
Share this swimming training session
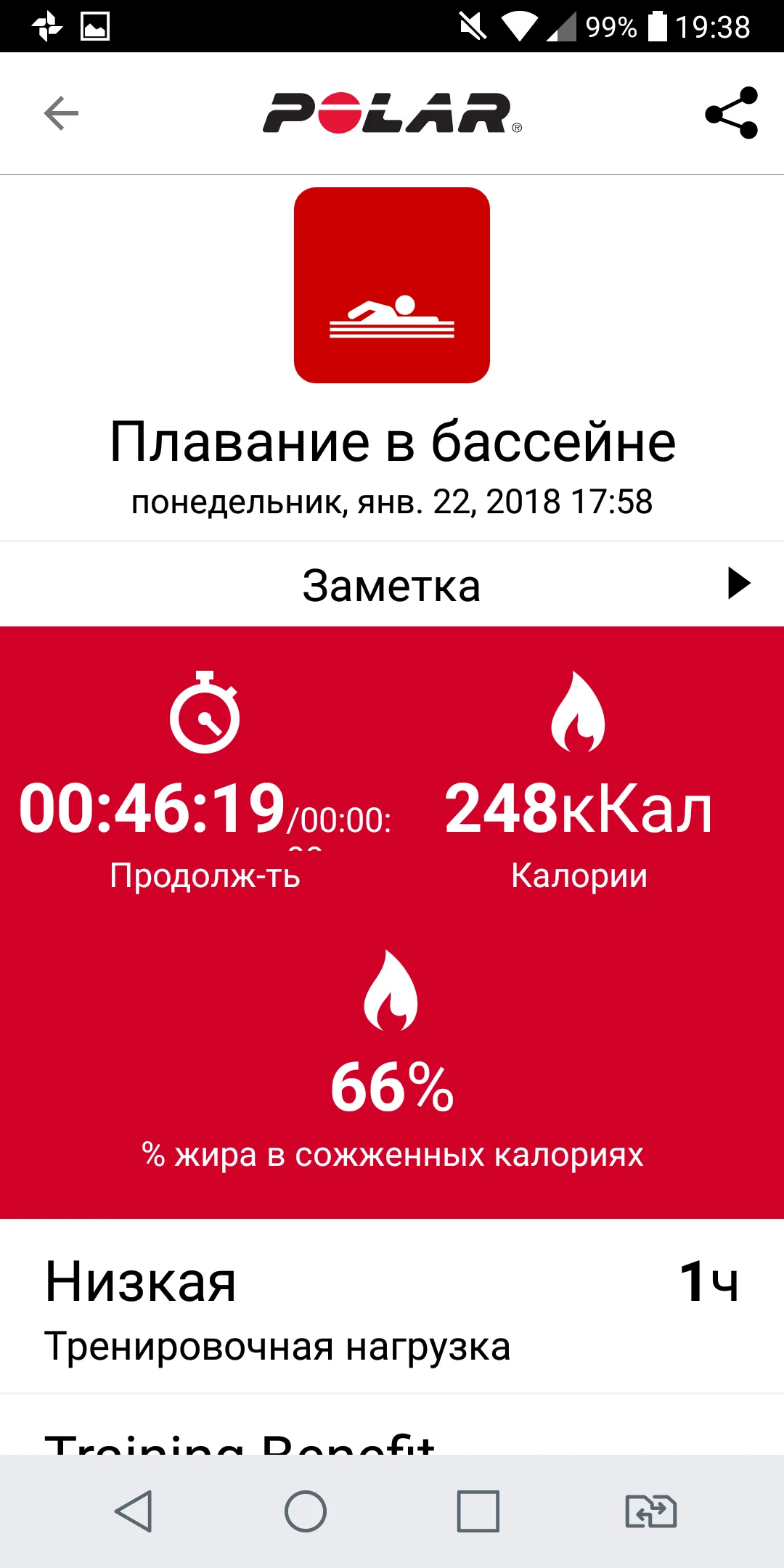[731, 113]
